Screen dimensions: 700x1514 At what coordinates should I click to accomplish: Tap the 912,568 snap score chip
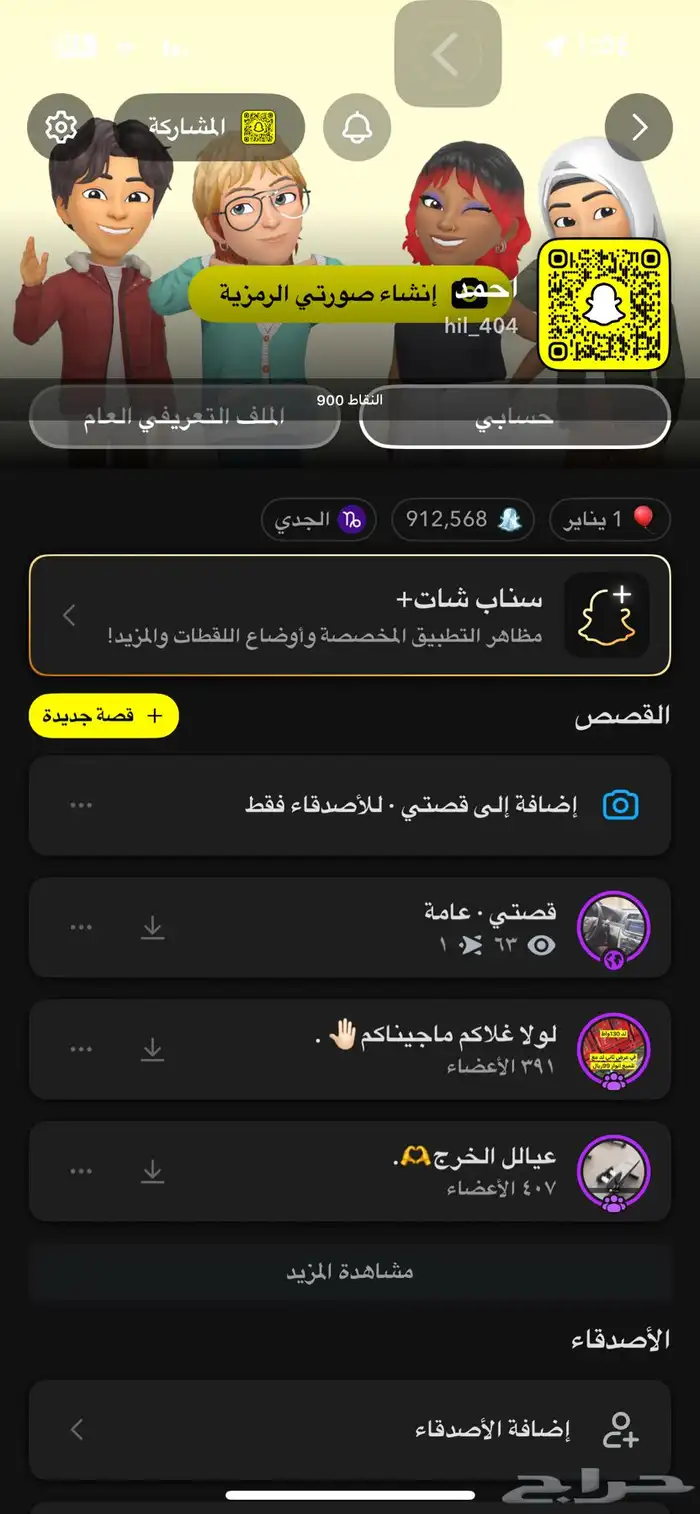(462, 520)
